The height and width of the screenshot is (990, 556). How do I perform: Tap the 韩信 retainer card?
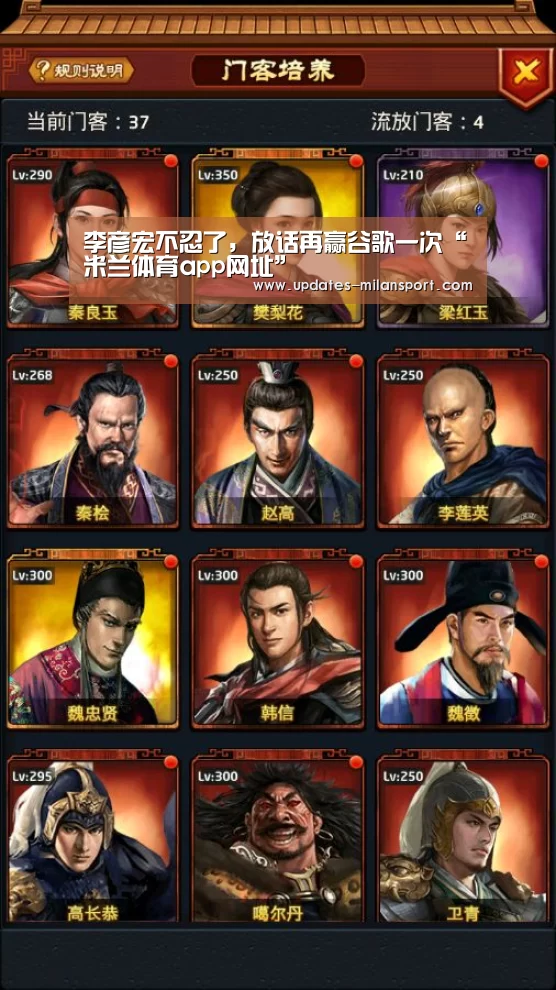[278, 640]
